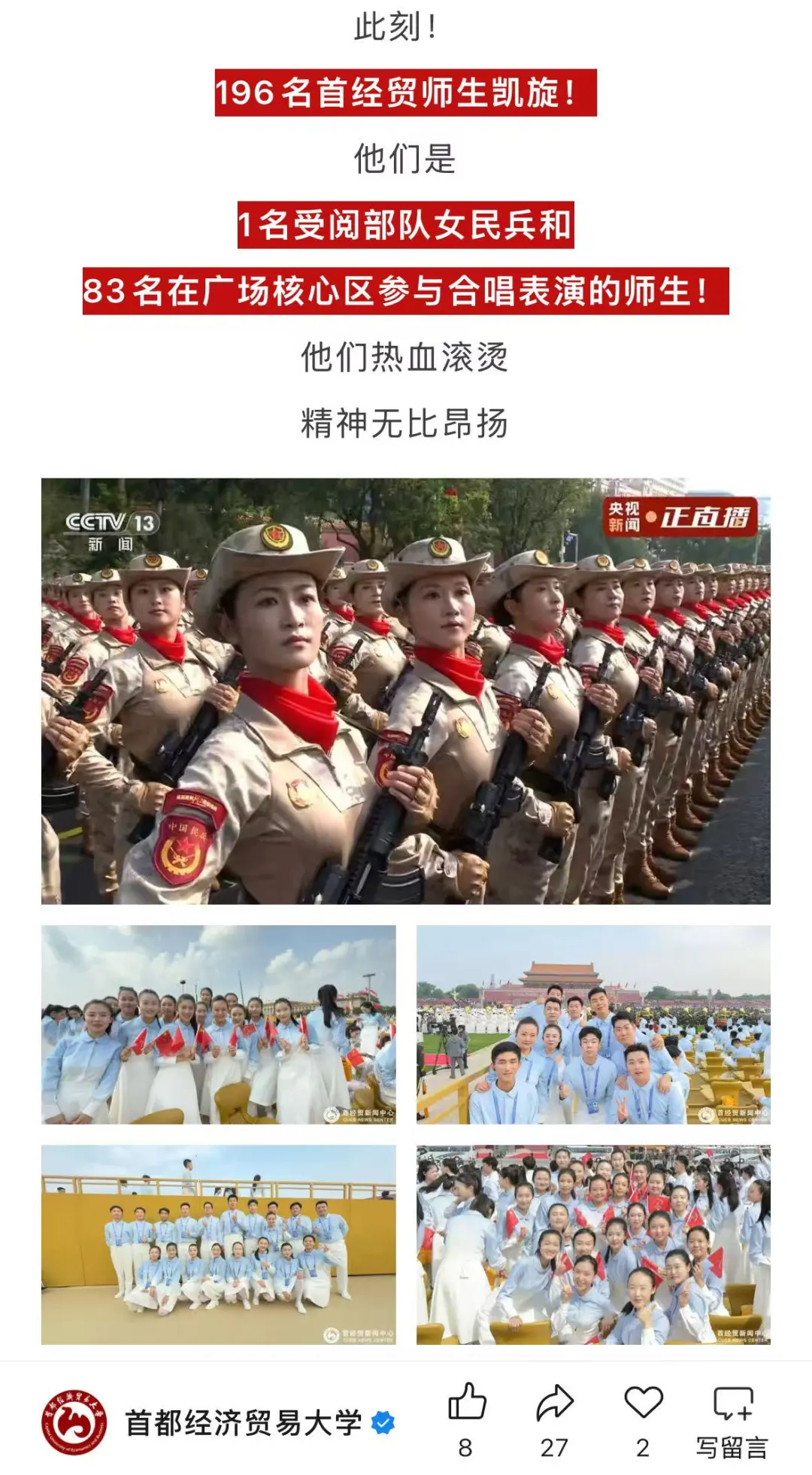The image size is (812, 1475).
Task: Open group photo in front of Tiananmen gate
Action: [593, 1024]
